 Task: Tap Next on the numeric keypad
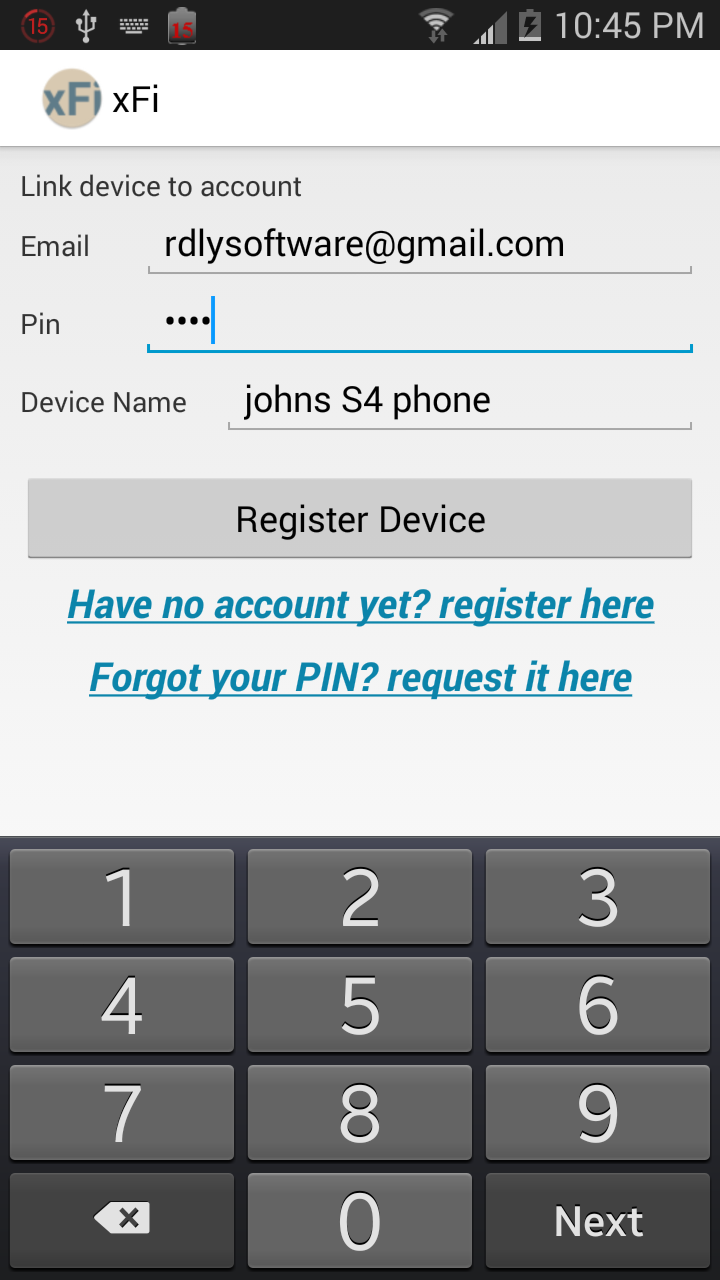coord(598,1220)
